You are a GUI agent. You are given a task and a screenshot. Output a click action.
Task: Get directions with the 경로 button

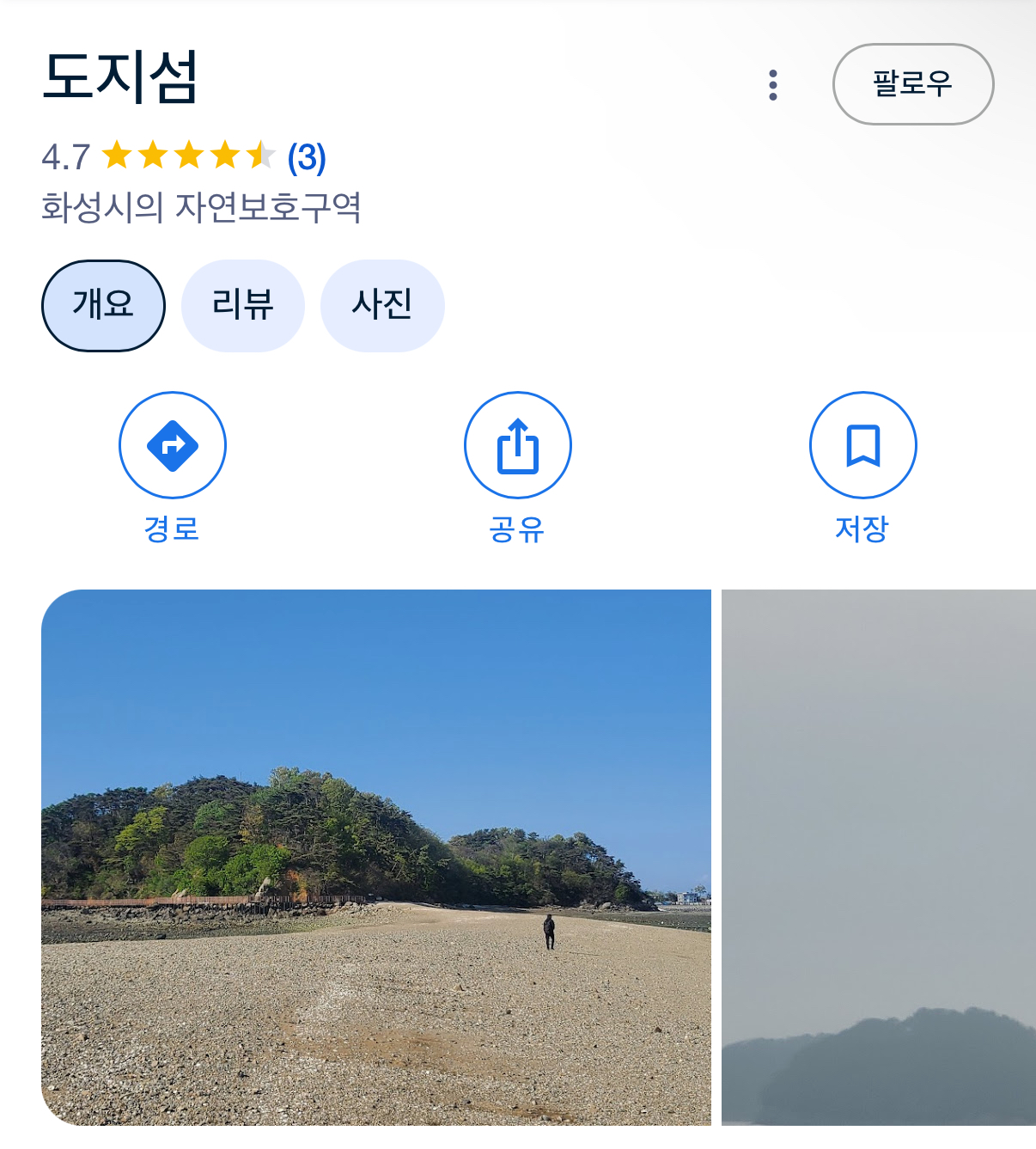(x=173, y=445)
